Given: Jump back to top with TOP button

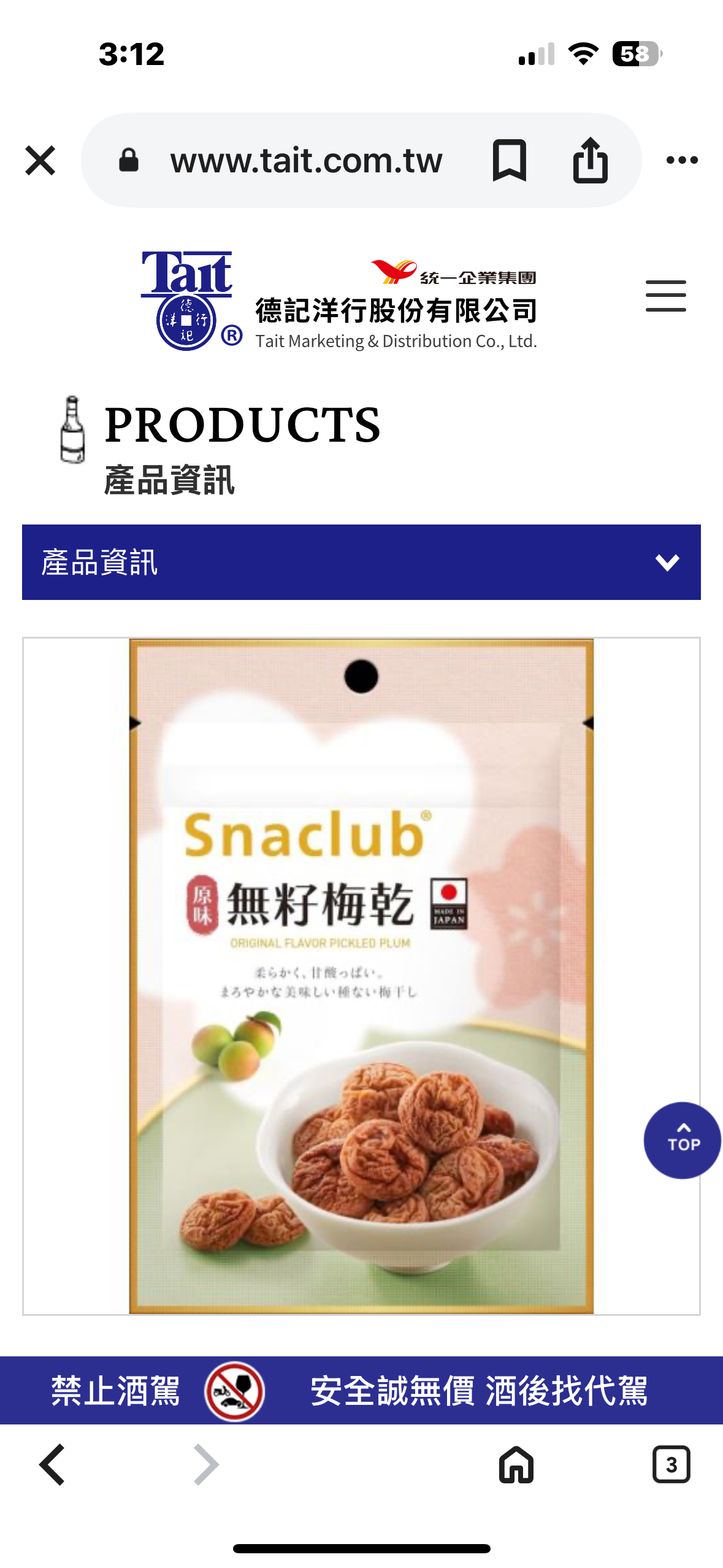Looking at the screenshot, I should click(x=682, y=1140).
